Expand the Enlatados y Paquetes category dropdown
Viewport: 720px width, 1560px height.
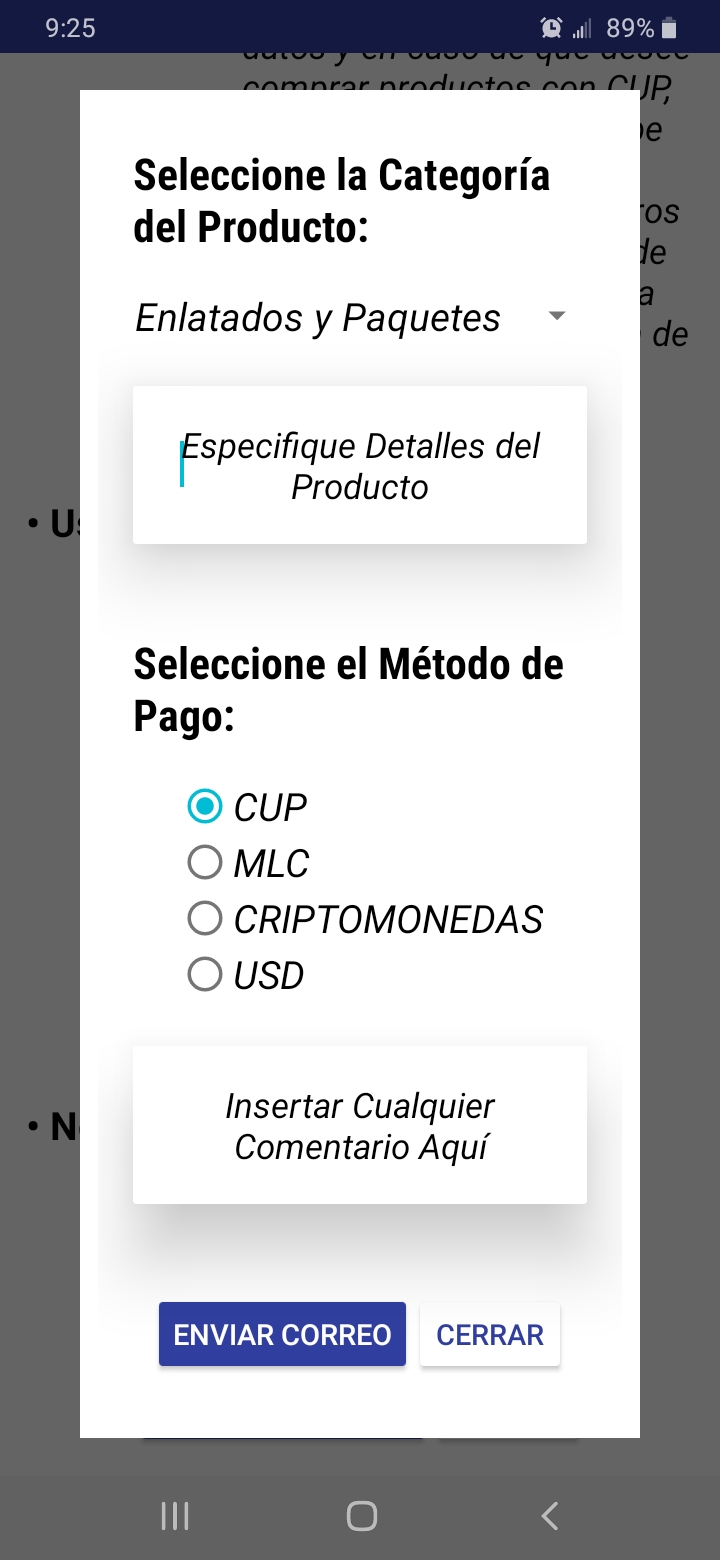click(x=350, y=318)
